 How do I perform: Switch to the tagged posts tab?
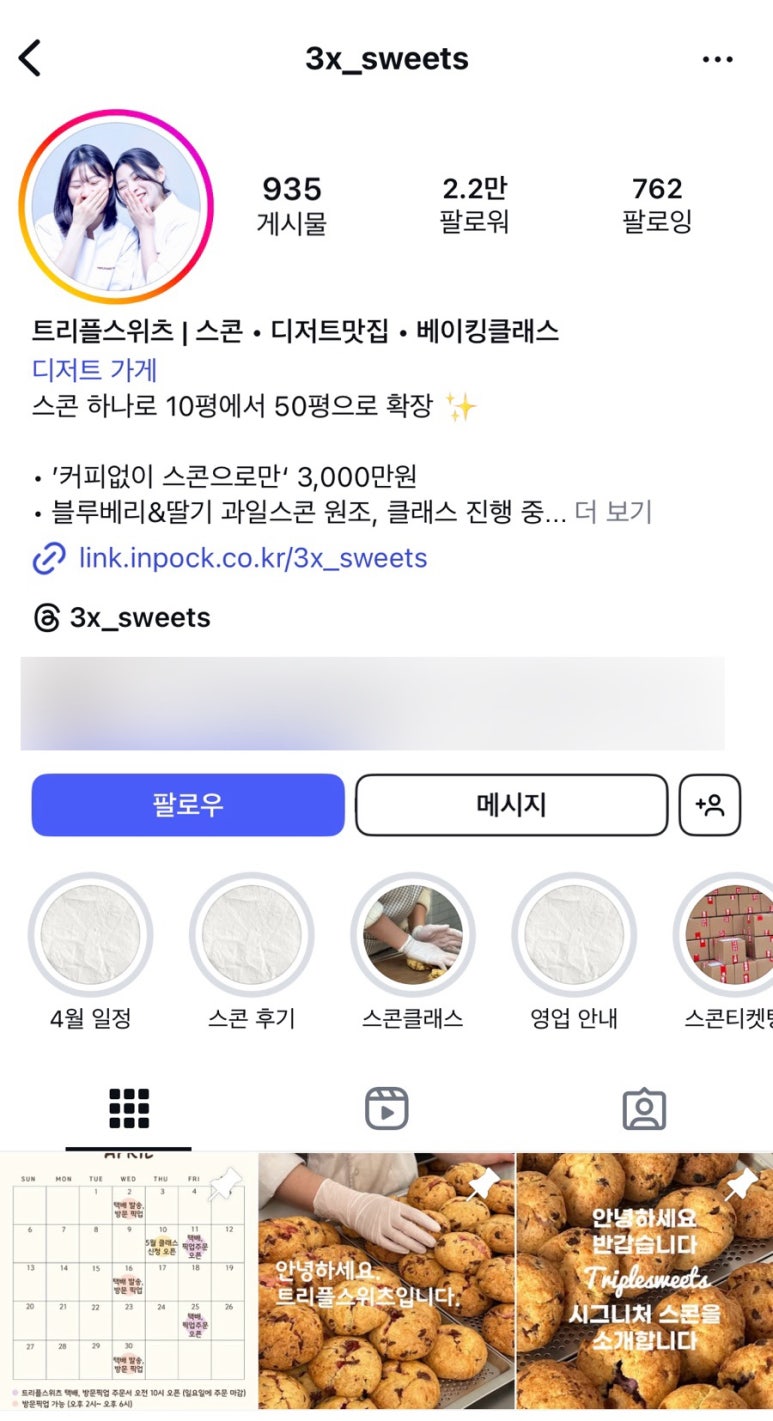(644, 1109)
